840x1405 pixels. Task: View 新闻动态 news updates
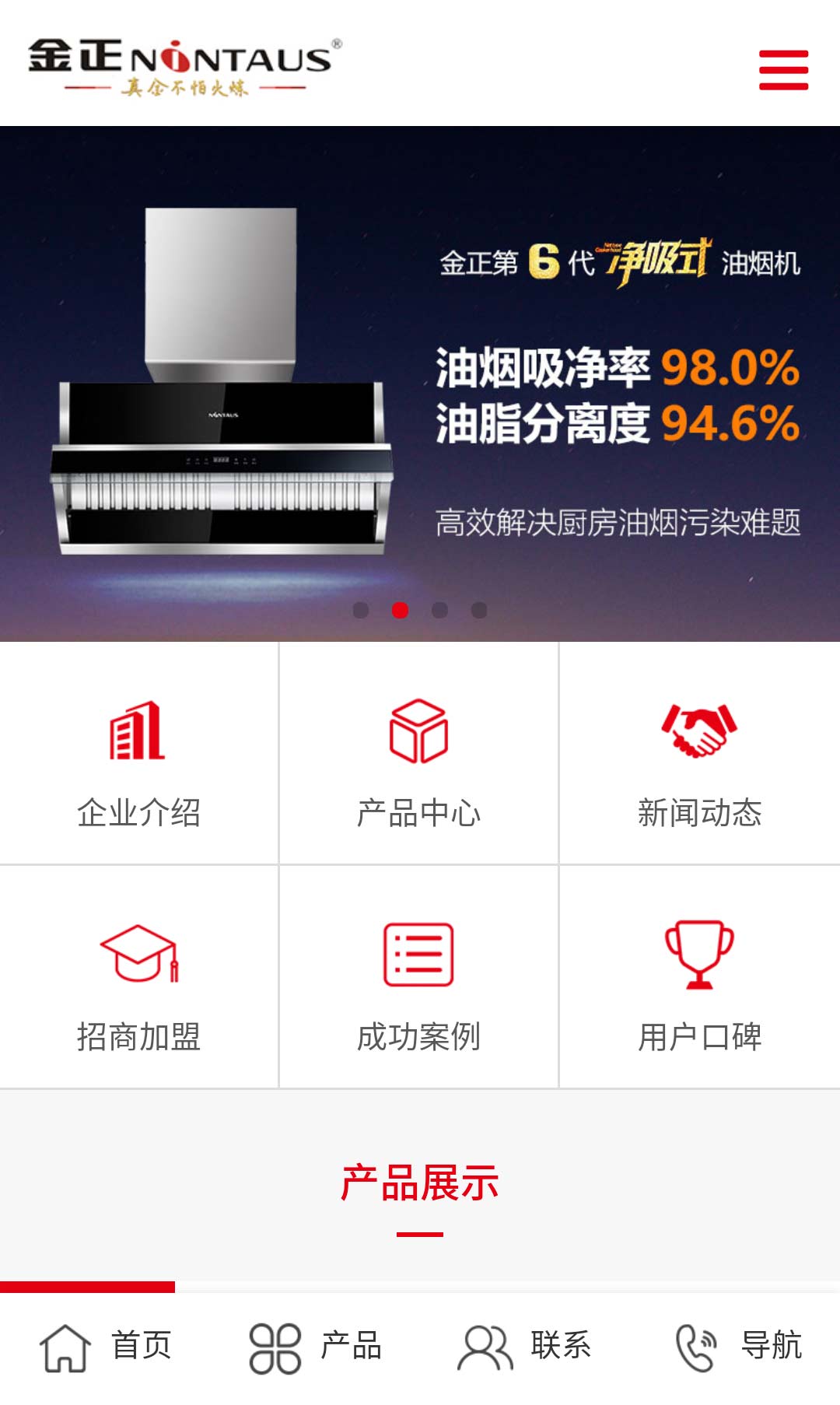(x=699, y=755)
